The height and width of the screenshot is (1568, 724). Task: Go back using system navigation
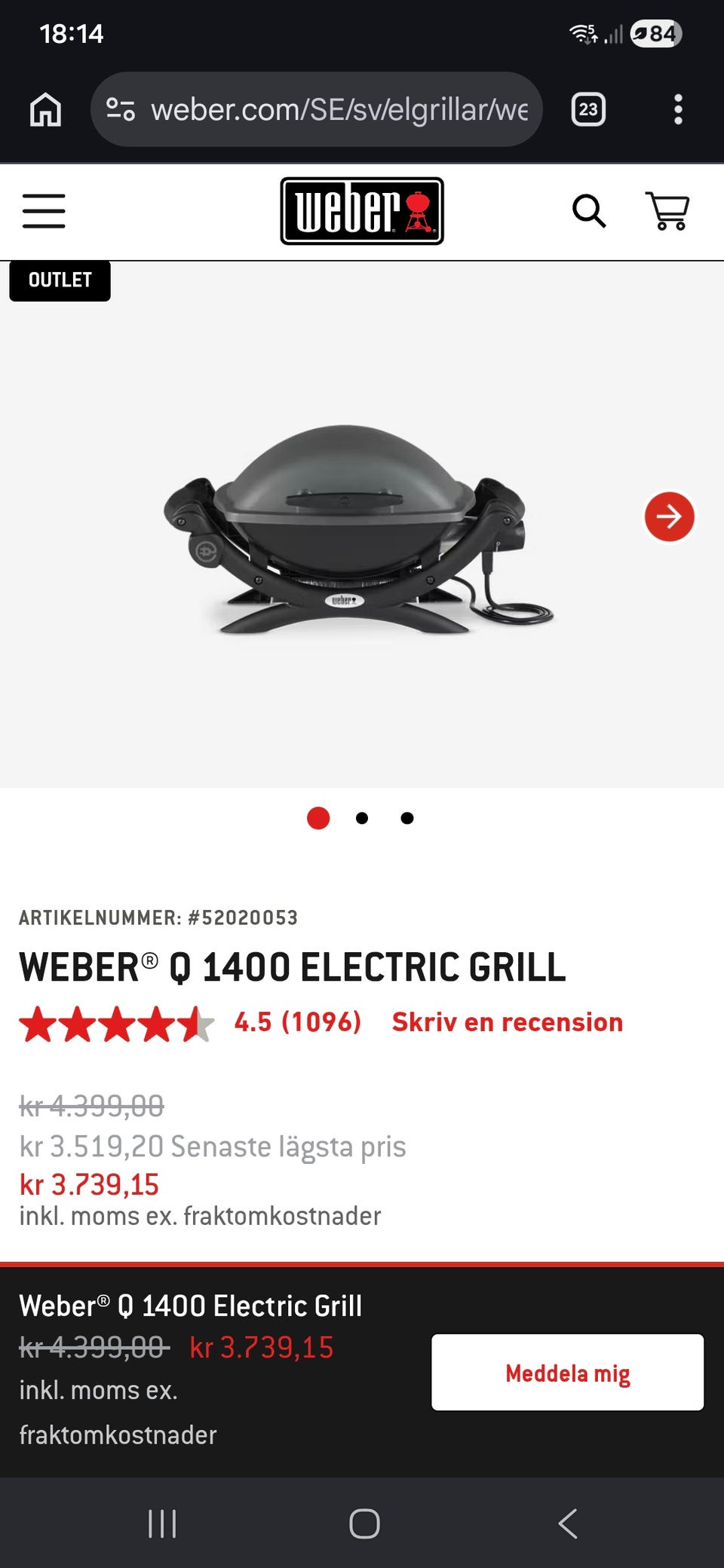click(568, 1524)
